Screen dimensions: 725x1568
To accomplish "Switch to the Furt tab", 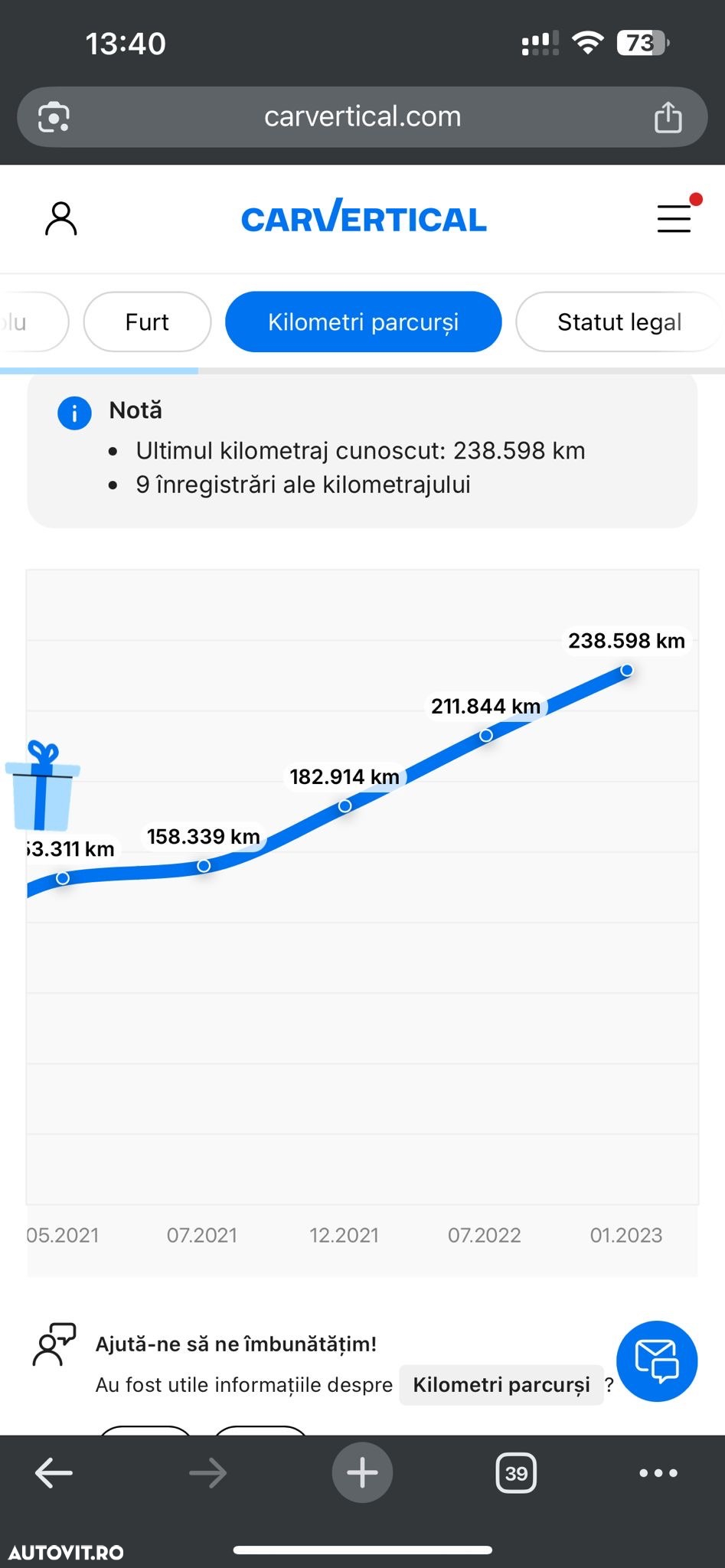I will click(x=147, y=322).
